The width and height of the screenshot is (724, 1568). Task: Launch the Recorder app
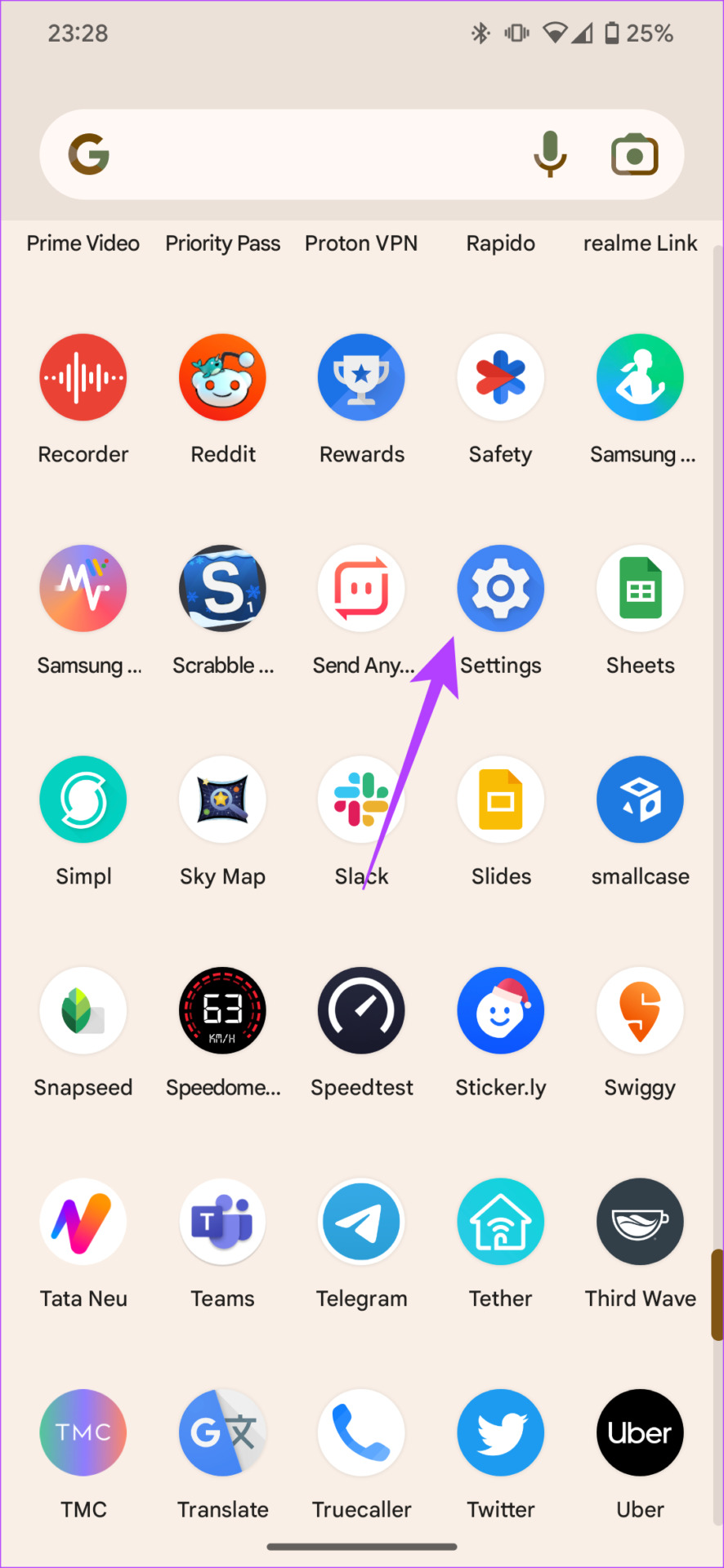point(83,377)
